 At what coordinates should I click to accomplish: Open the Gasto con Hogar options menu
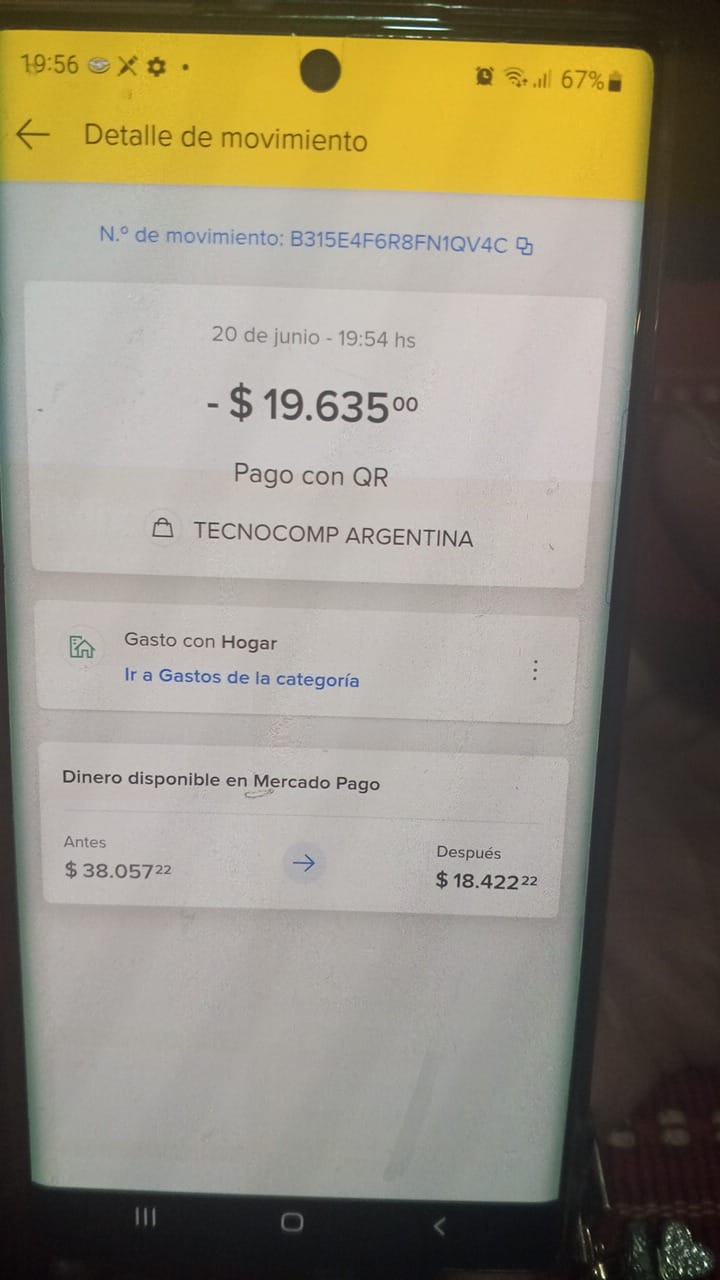[536, 670]
